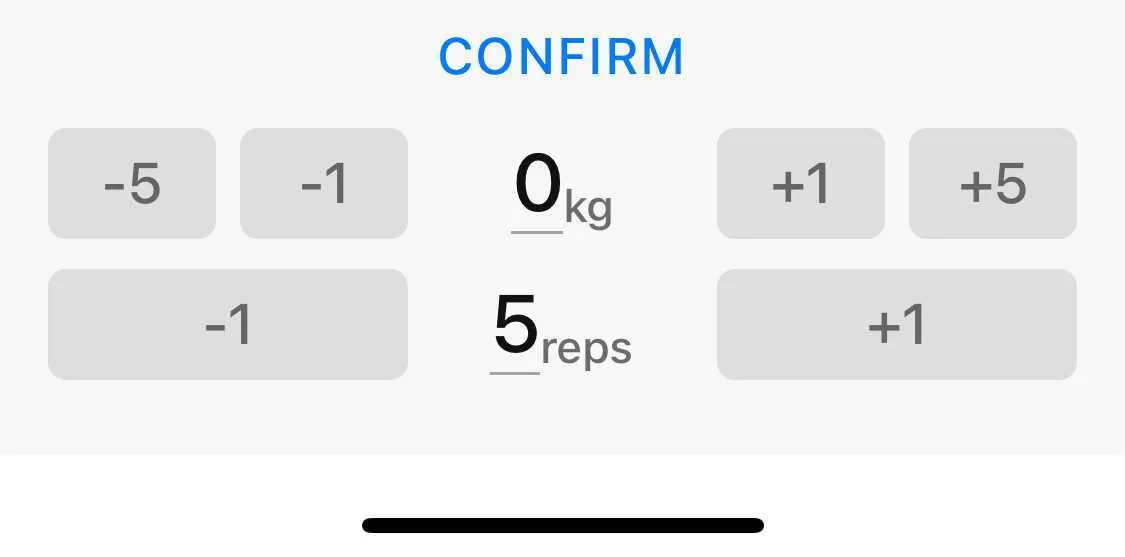The image size is (1125, 557).
Task: Reduce reps count by one
Action: (228, 325)
